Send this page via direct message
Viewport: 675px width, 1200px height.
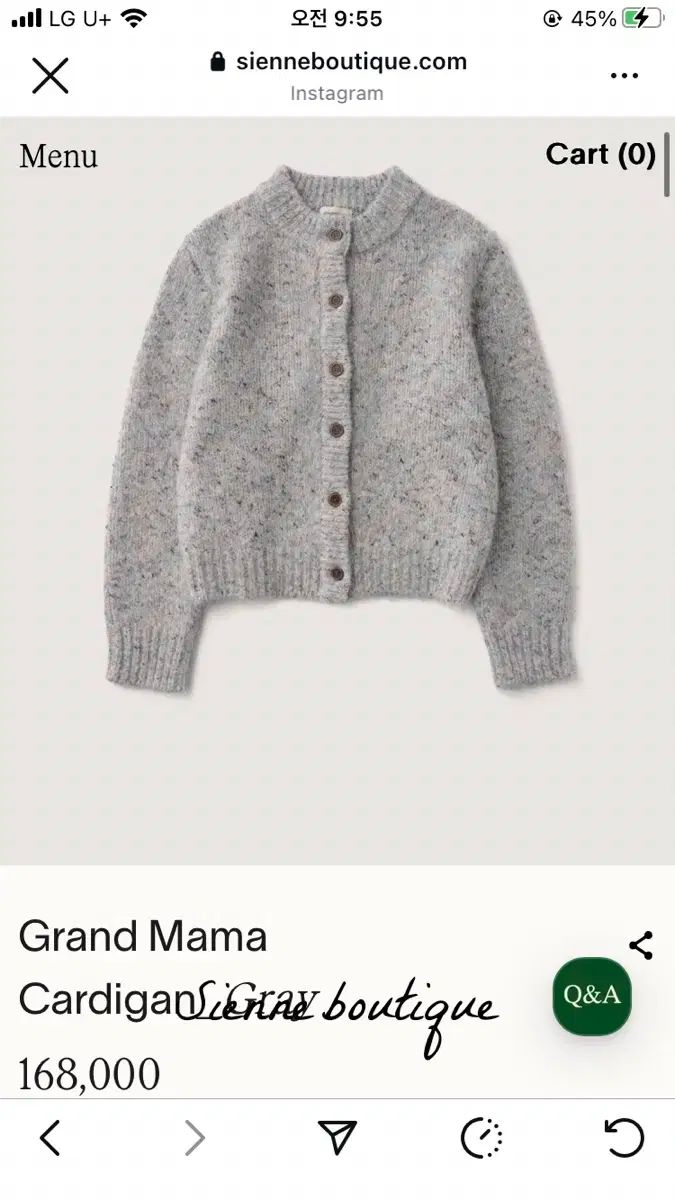coord(337,1138)
